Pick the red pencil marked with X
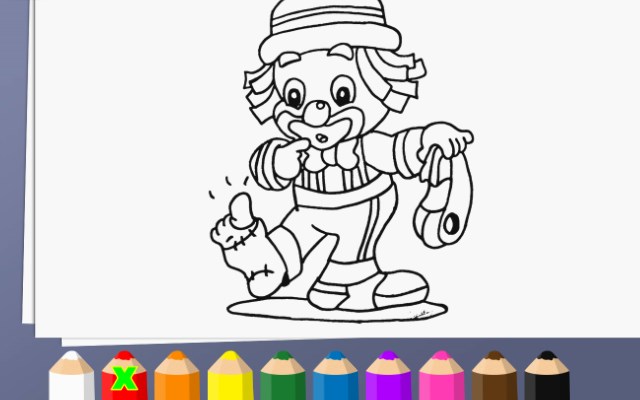 tap(124, 379)
